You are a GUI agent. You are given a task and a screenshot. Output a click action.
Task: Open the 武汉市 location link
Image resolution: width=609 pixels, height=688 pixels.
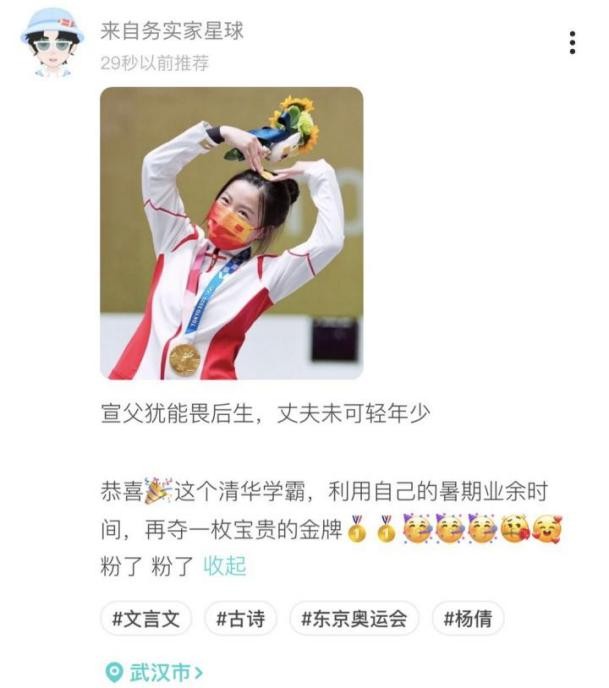(155, 672)
